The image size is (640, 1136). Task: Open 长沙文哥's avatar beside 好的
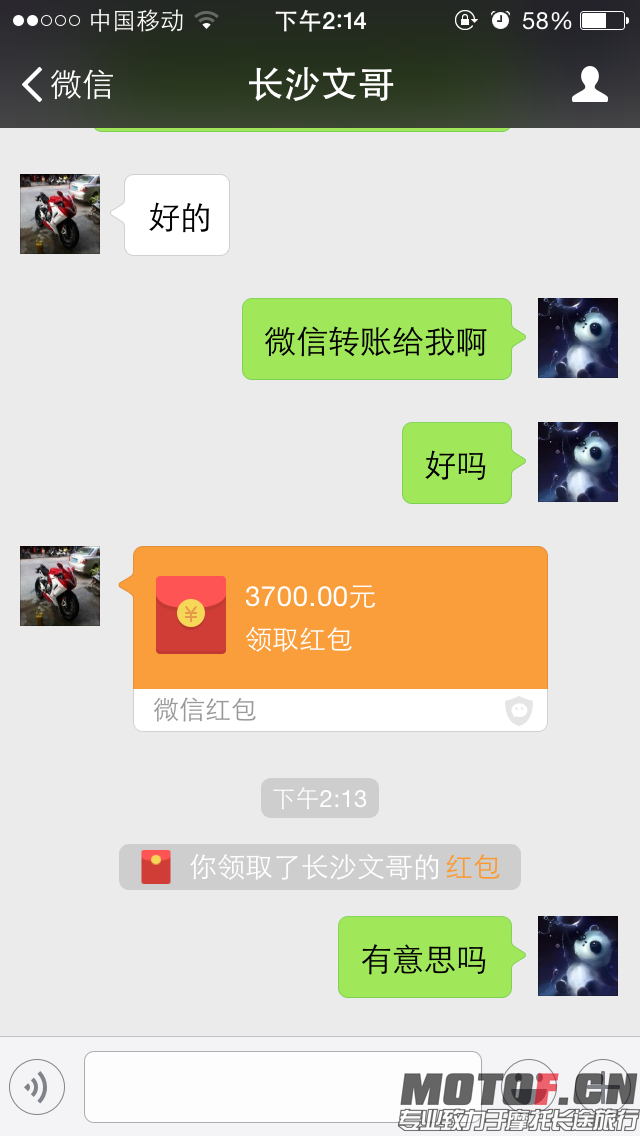click(x=60, y=214)
